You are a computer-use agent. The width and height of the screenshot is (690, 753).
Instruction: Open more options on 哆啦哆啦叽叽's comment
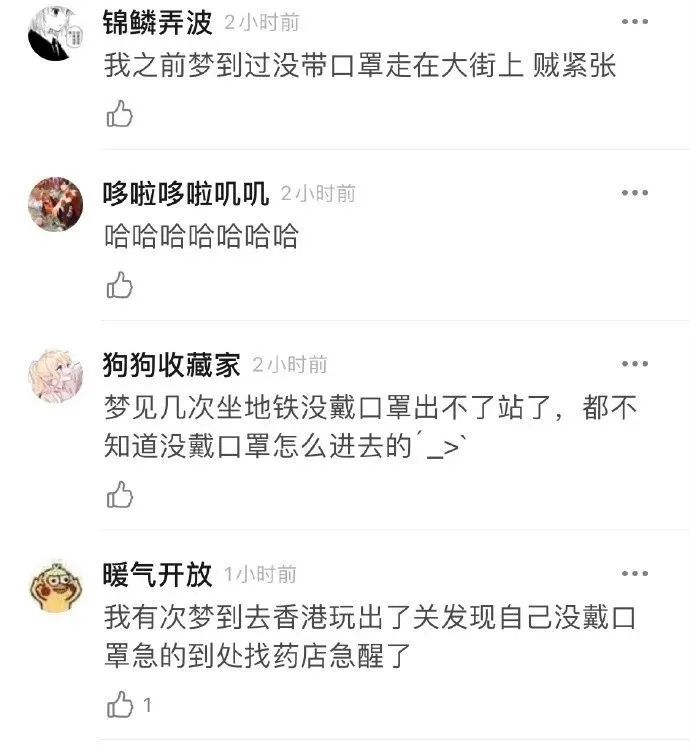pyautogui.click(x=635, y=192)
